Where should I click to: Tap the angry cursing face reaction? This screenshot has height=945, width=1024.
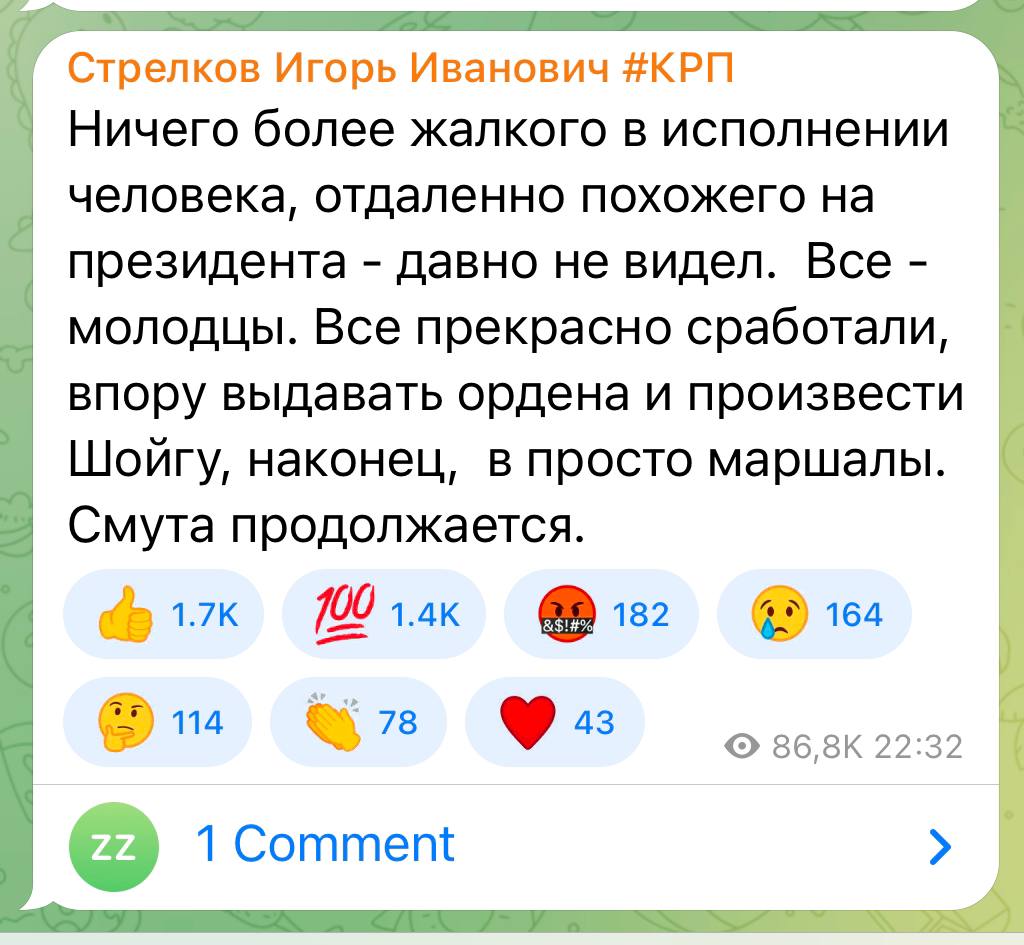(604, 613)
